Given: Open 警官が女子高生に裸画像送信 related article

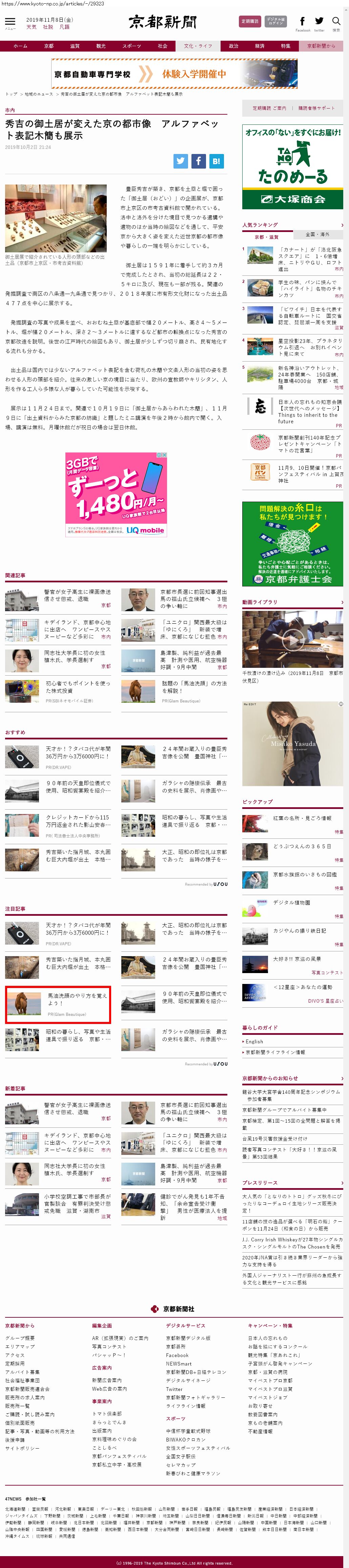Looking at the screenshot, I should 77,595.
